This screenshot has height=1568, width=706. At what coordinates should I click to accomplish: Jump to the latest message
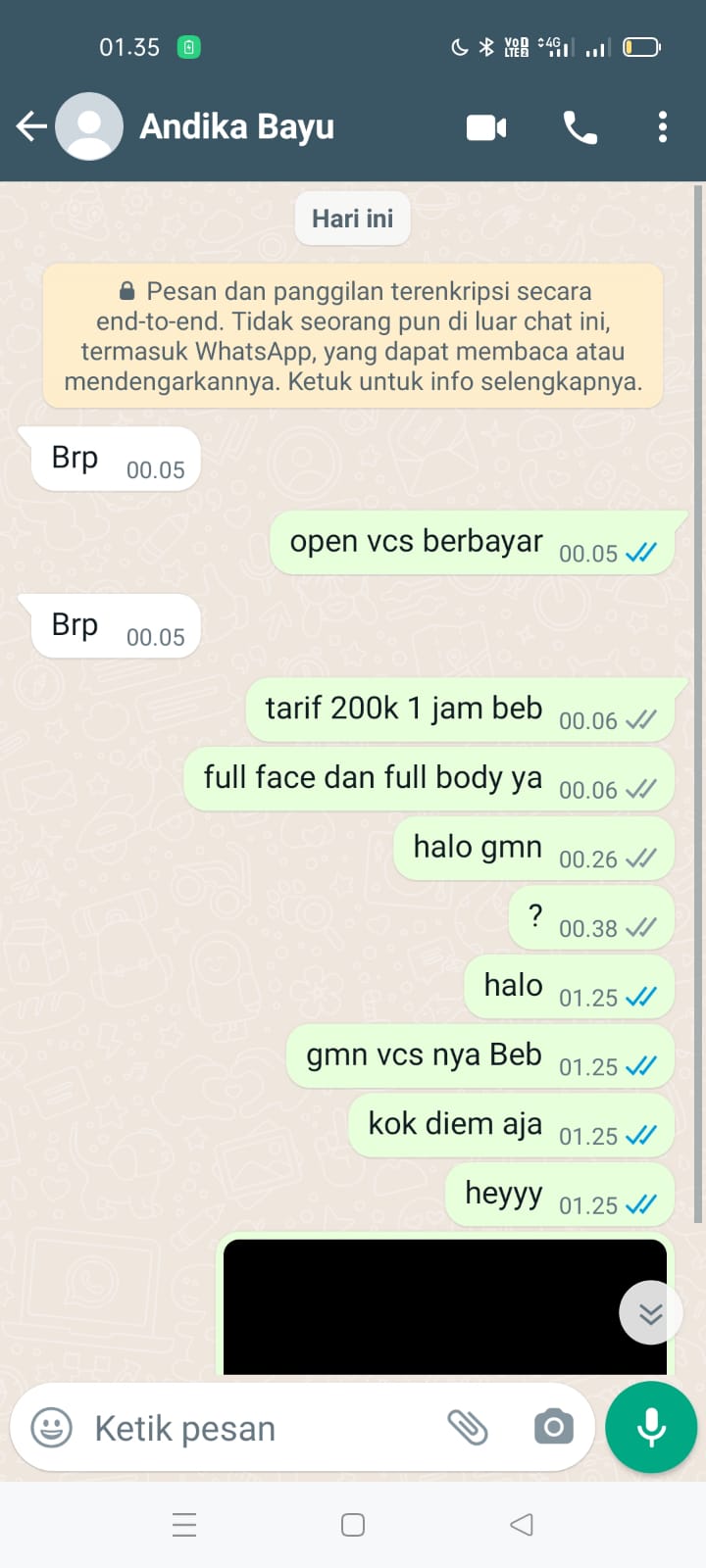[650, 1313]
